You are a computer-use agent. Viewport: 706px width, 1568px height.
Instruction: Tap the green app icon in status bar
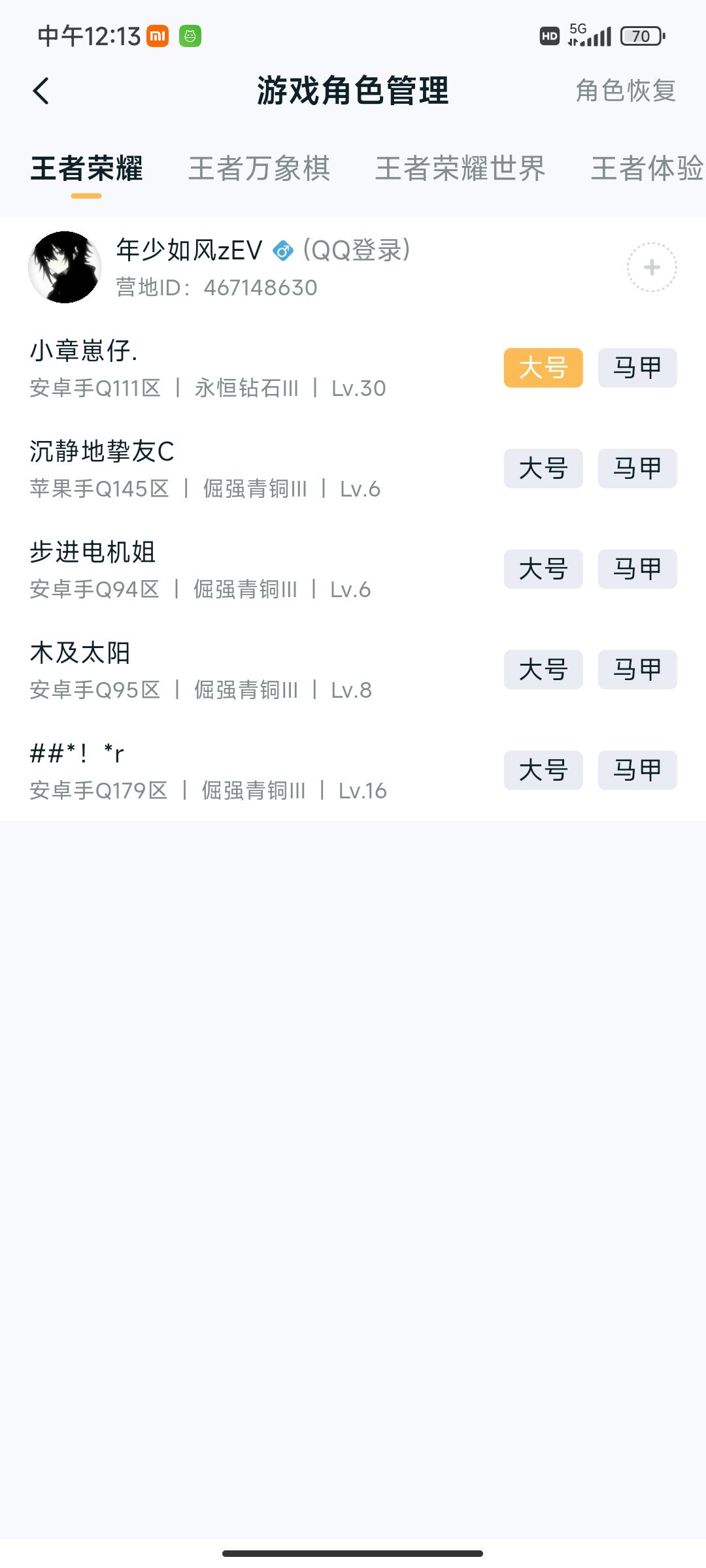(189, 36)
